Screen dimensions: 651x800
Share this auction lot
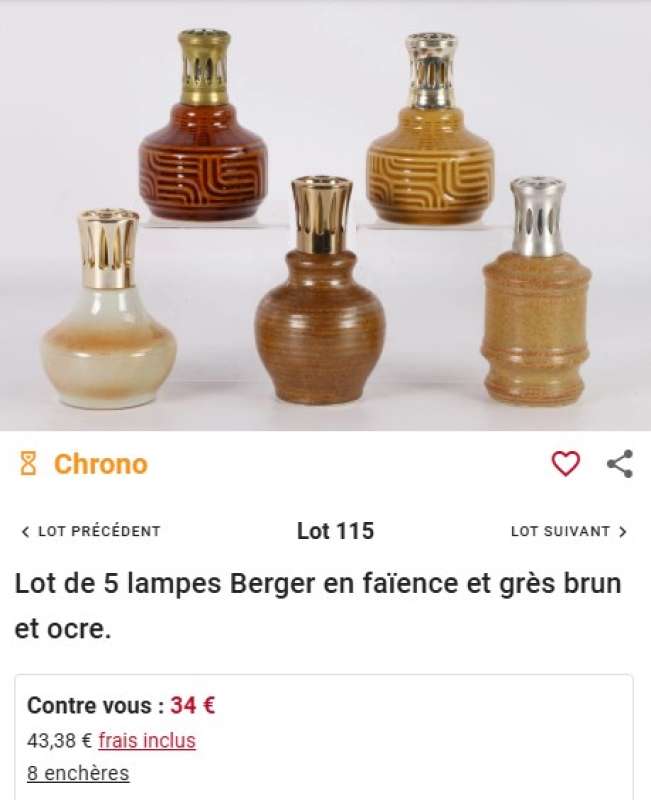(620, 464)
